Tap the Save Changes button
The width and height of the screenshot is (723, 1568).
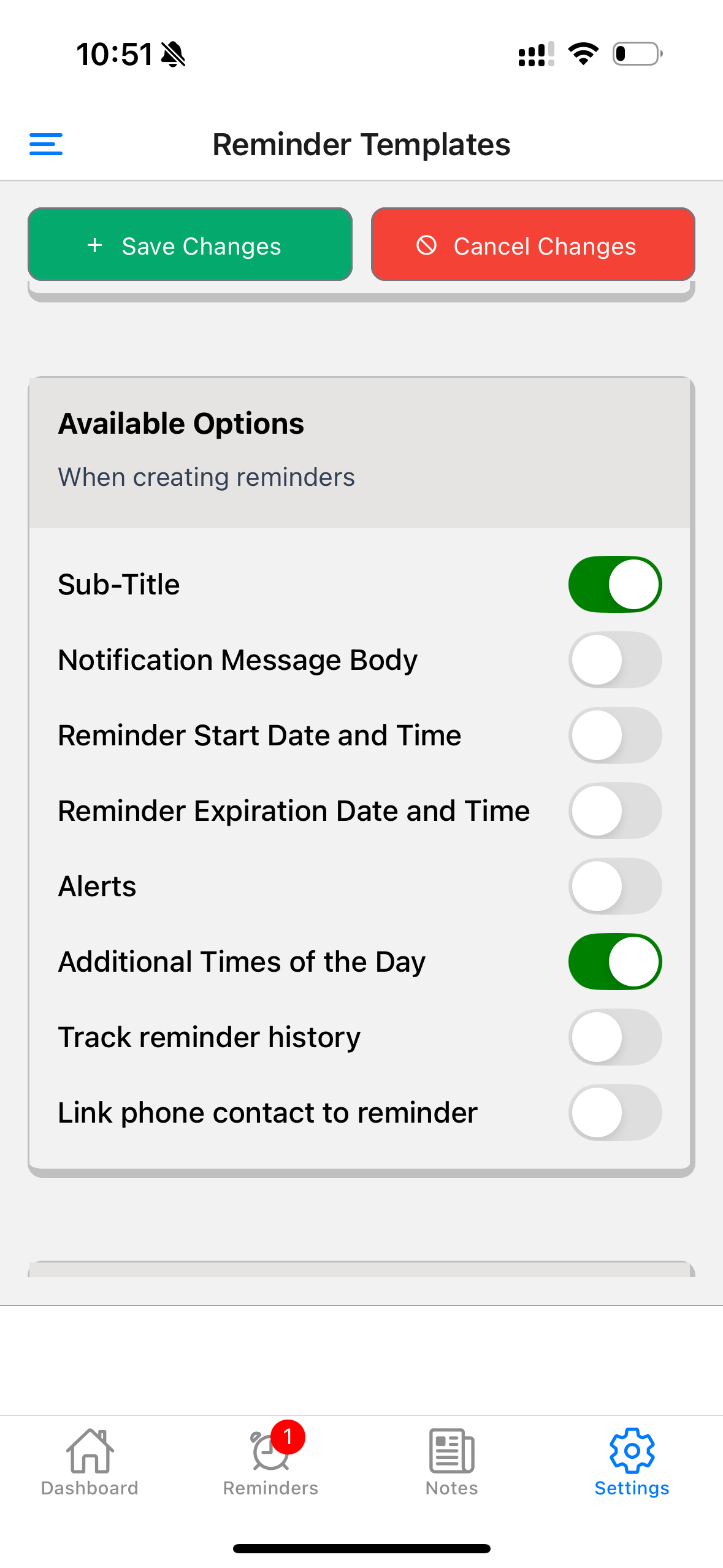point(190,245)
